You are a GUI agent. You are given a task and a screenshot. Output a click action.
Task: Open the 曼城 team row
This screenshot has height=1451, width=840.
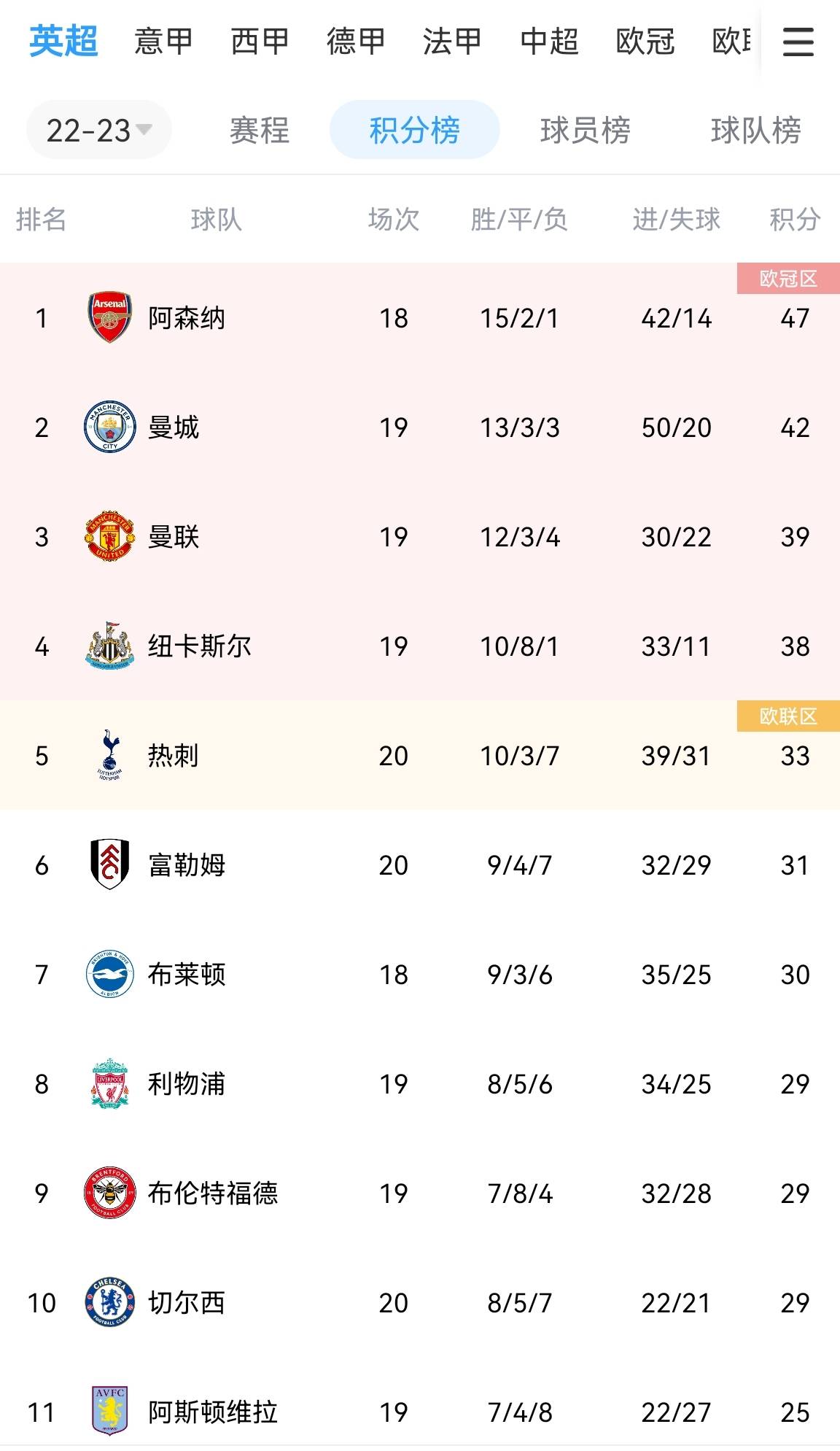point(420,427)
